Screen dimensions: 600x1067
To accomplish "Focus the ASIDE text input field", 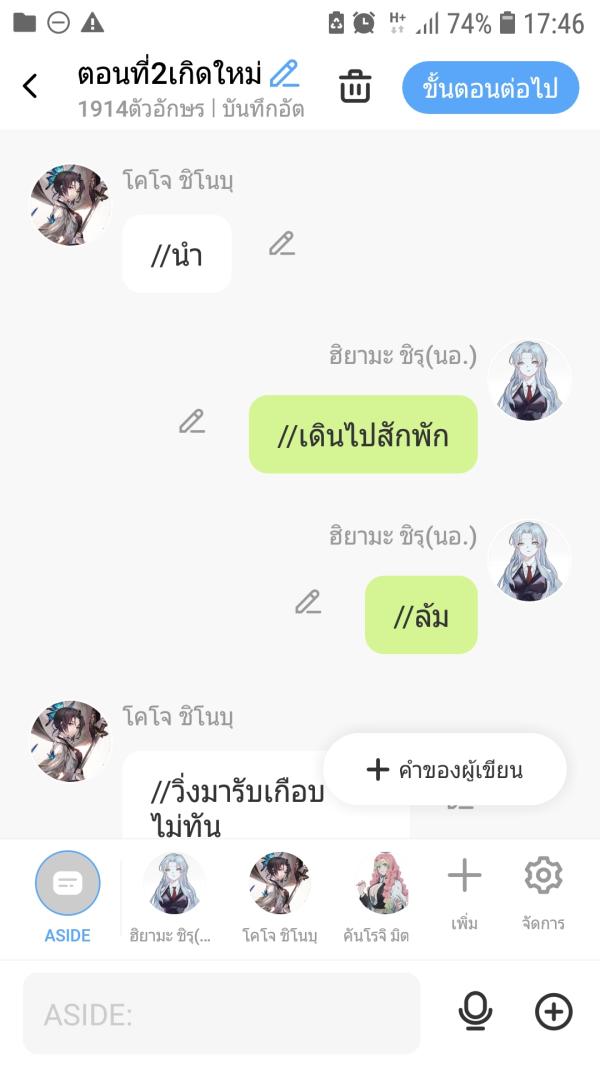I will coord(222,1014).
